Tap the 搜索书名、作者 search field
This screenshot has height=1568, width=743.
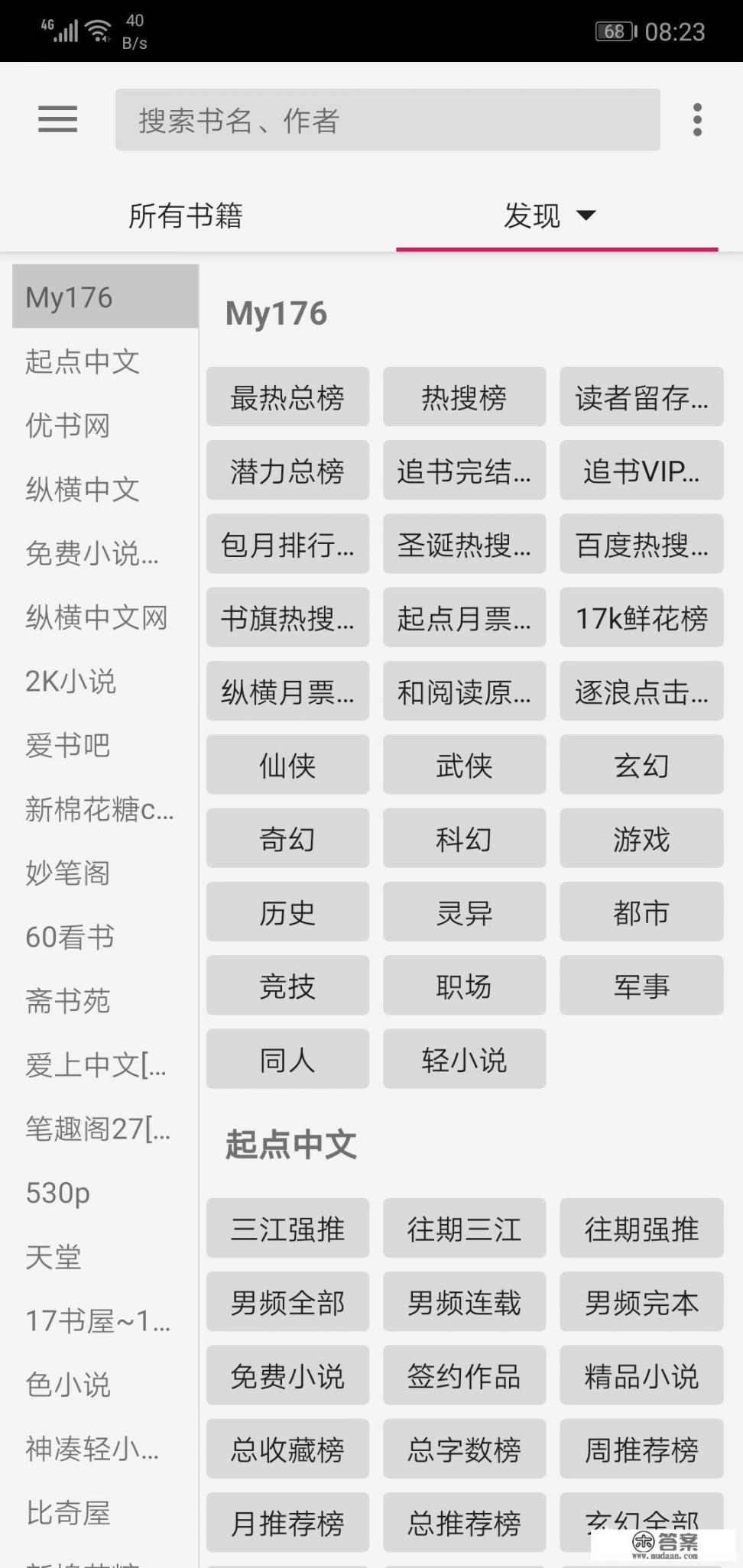point(388,120)
